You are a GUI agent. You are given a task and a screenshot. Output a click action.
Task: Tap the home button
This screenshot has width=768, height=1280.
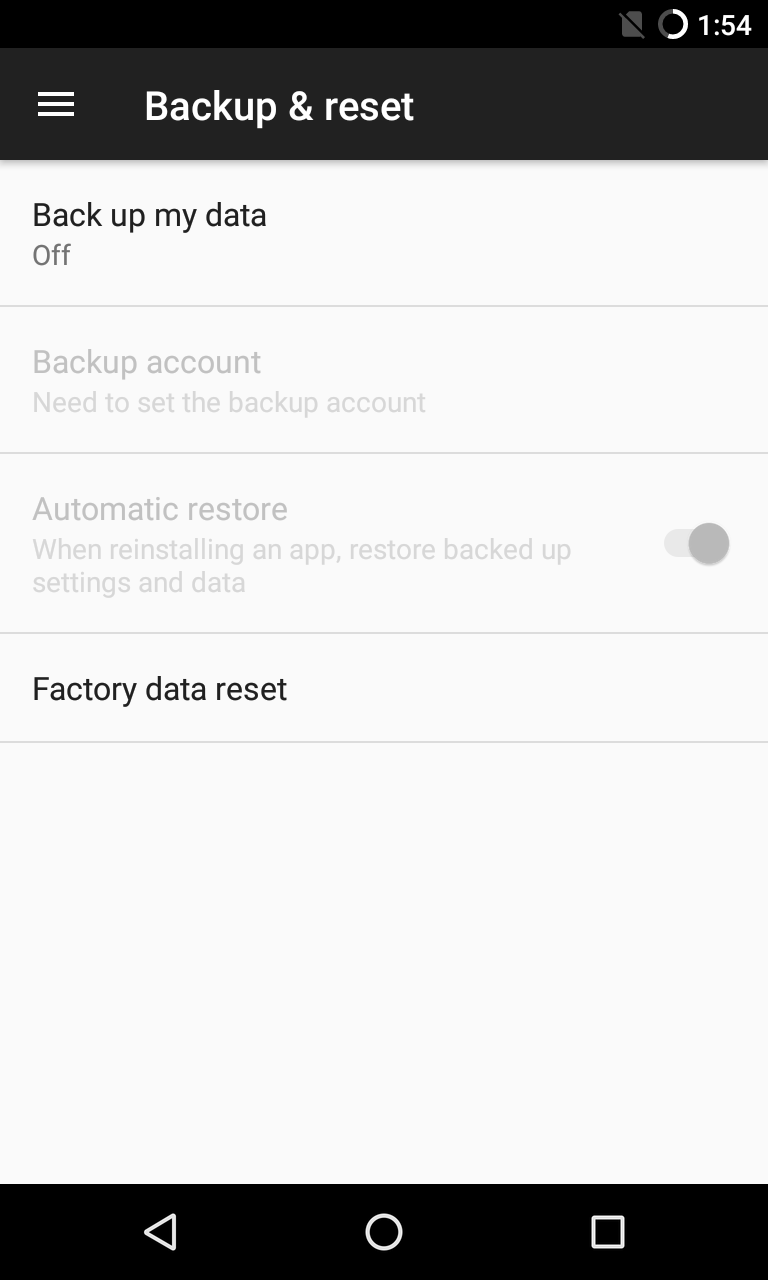(384, 1232)
